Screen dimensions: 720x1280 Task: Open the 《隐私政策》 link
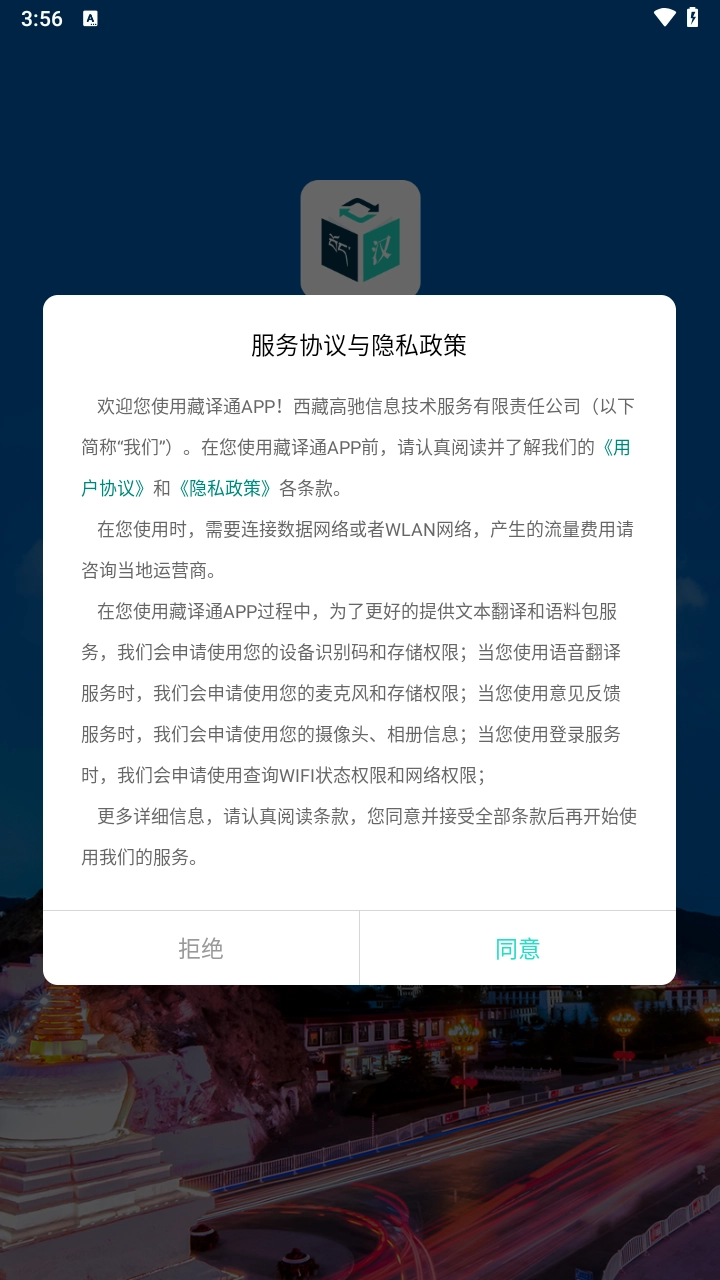[x=225, y=488]
